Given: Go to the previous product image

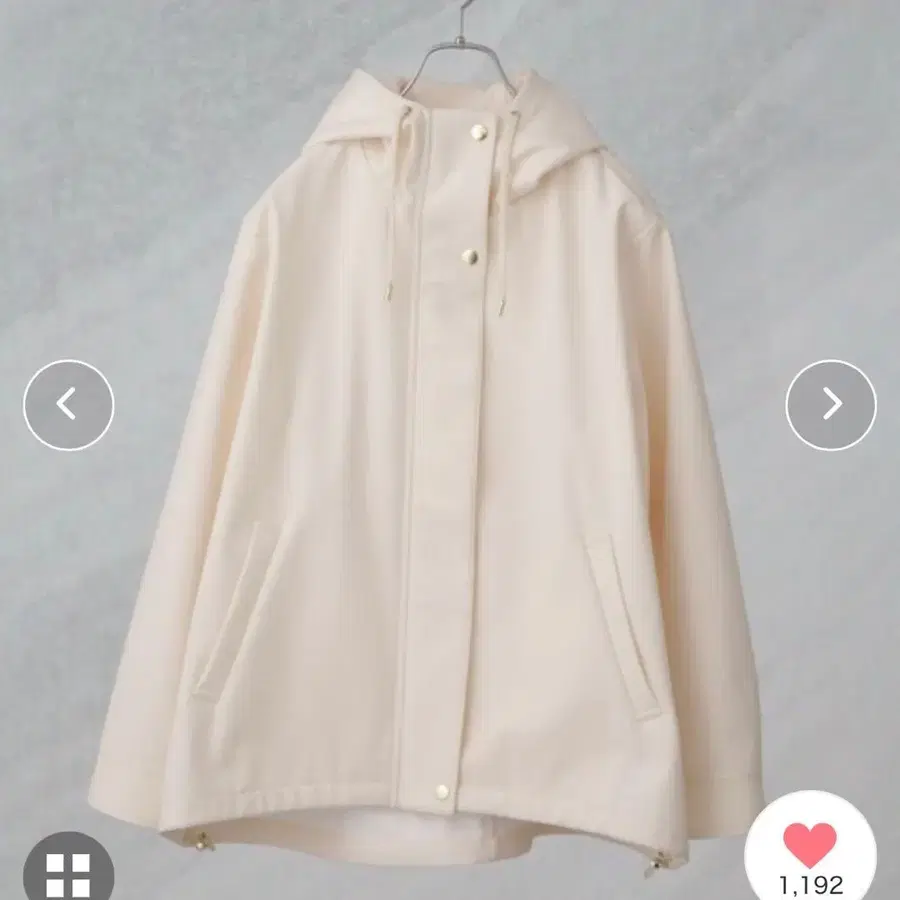Looking at the screenshot, I should [x=69, y=405].
